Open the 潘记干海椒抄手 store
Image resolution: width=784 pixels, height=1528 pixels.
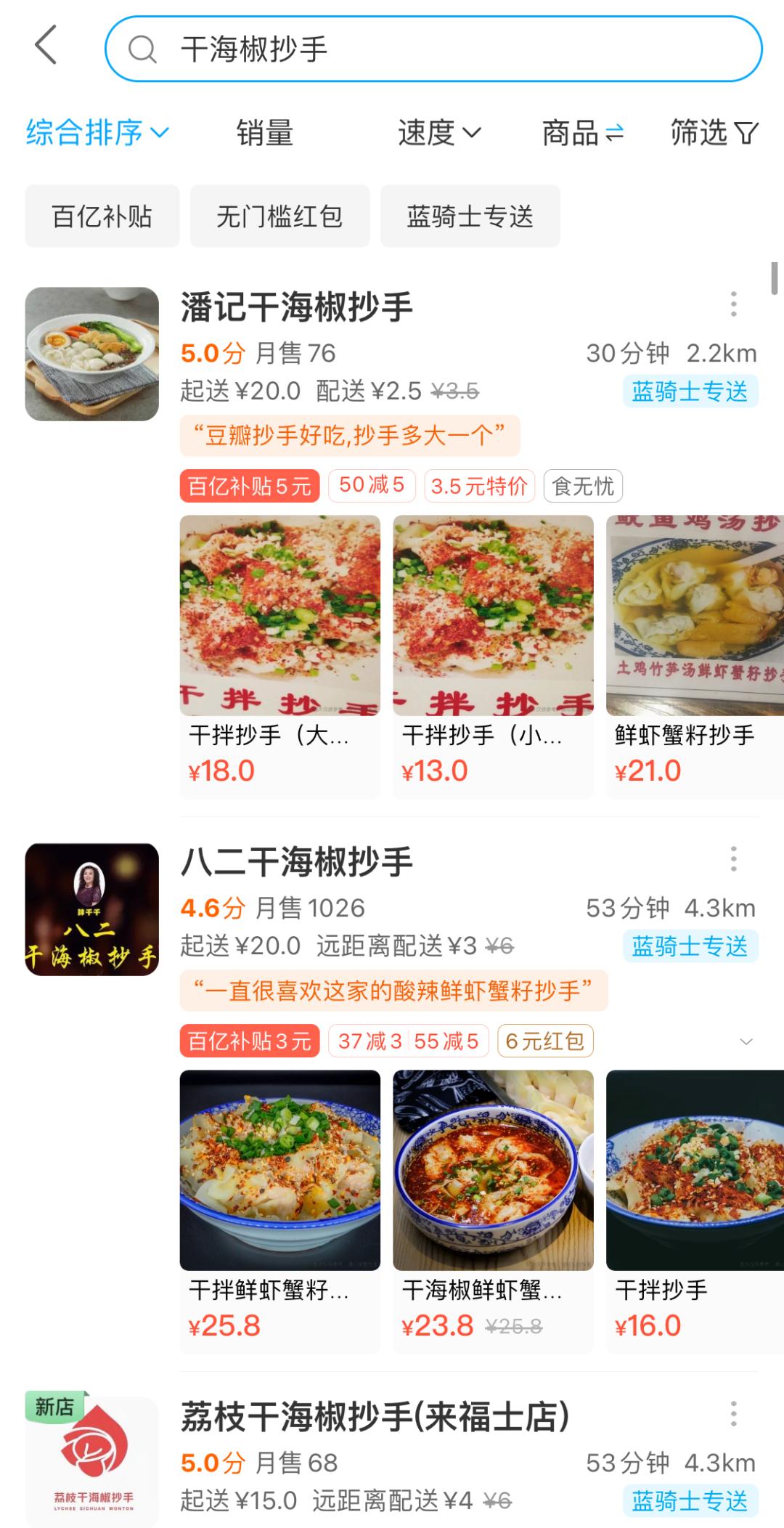297,307
